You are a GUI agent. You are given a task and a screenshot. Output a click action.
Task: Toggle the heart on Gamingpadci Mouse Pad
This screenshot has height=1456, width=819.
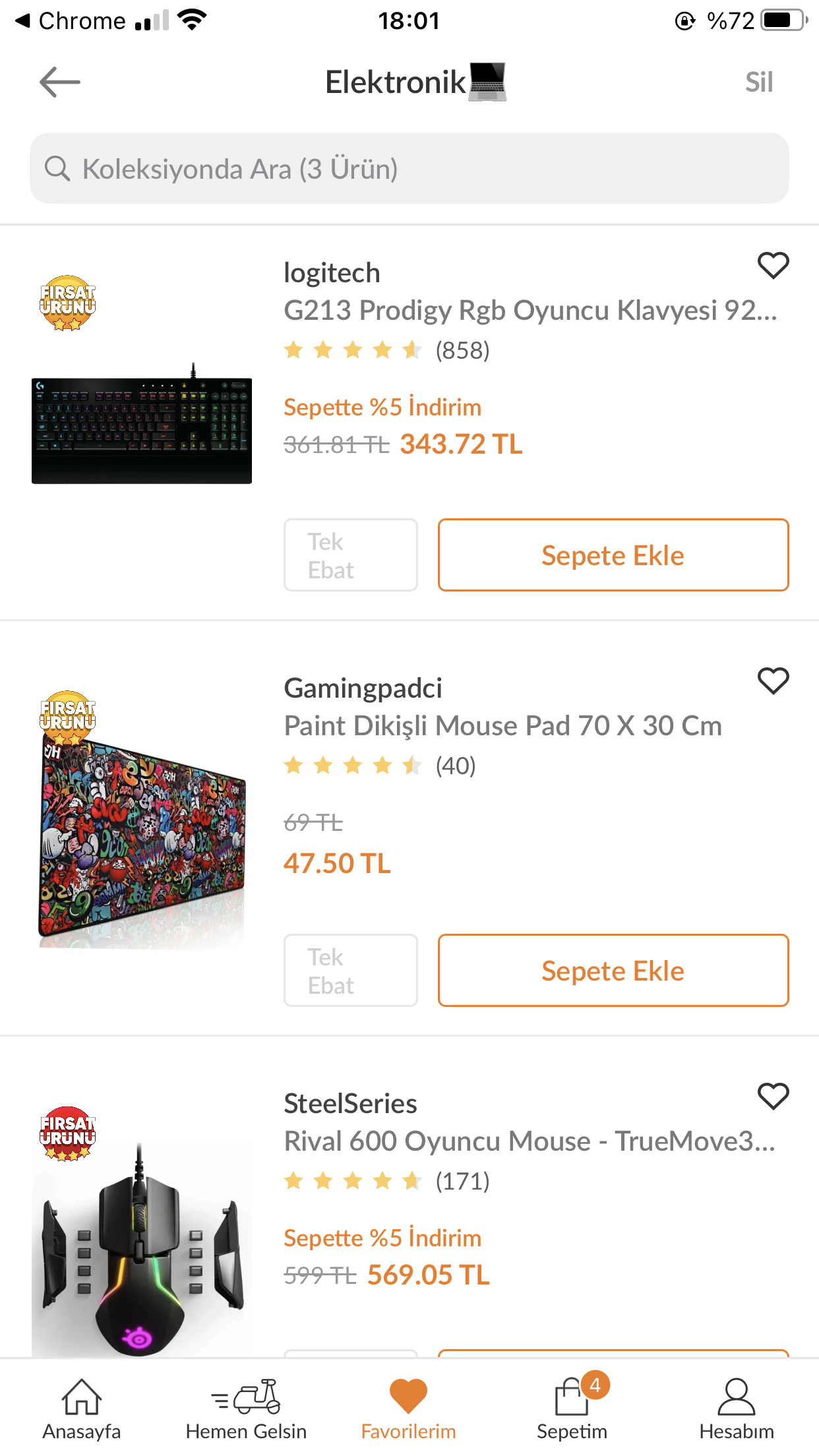(773, 681)
